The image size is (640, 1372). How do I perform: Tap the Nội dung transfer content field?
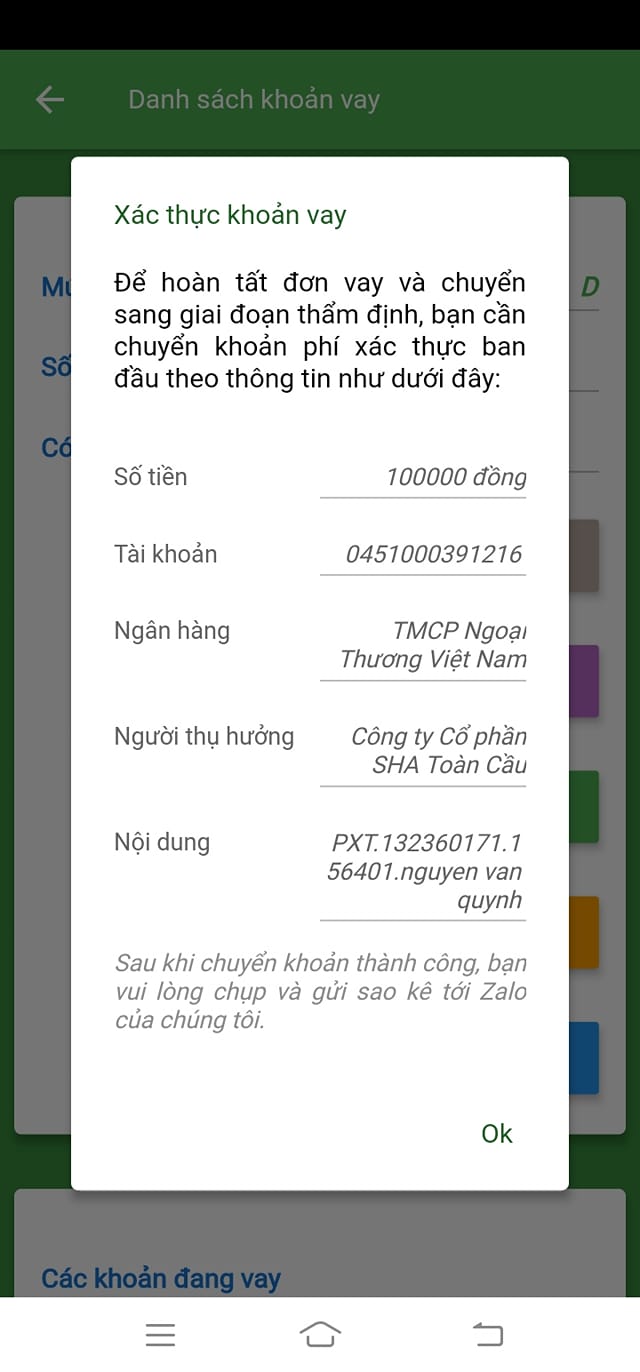click(423, 871)
